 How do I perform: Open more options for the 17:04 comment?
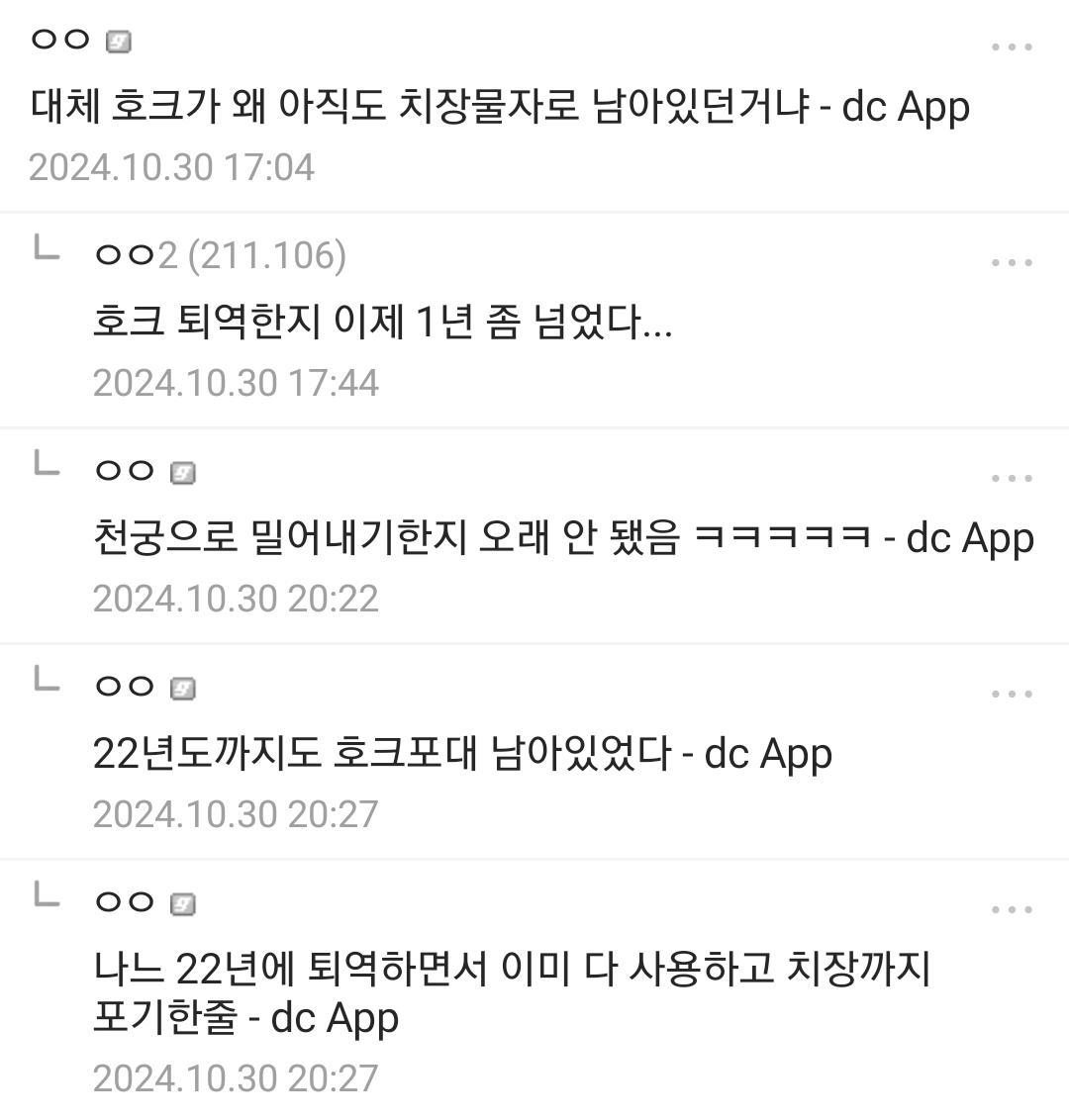coord(1012,47)
